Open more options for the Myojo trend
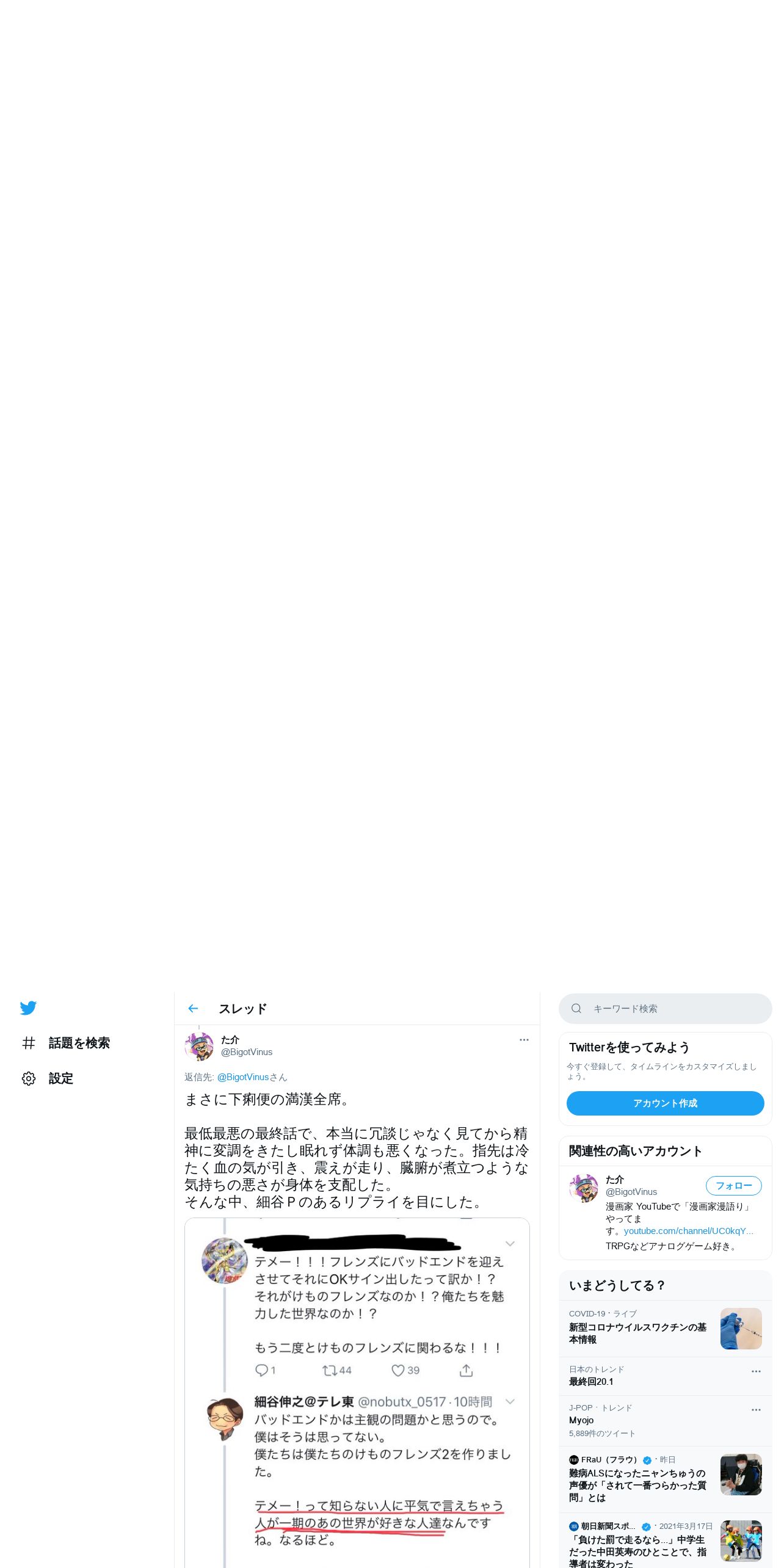 click(x=756, y=1410)
